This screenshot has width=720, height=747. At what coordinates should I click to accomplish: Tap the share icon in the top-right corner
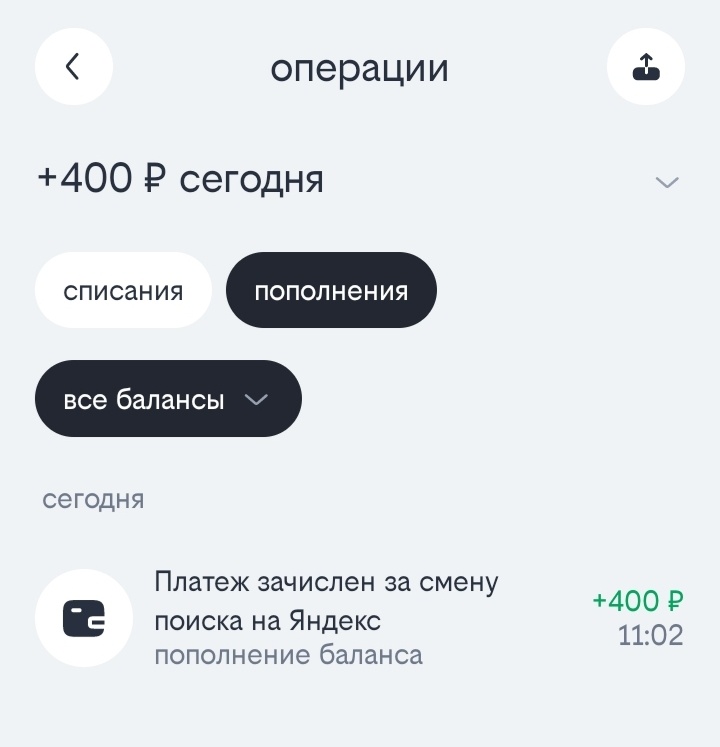[646, 67]
